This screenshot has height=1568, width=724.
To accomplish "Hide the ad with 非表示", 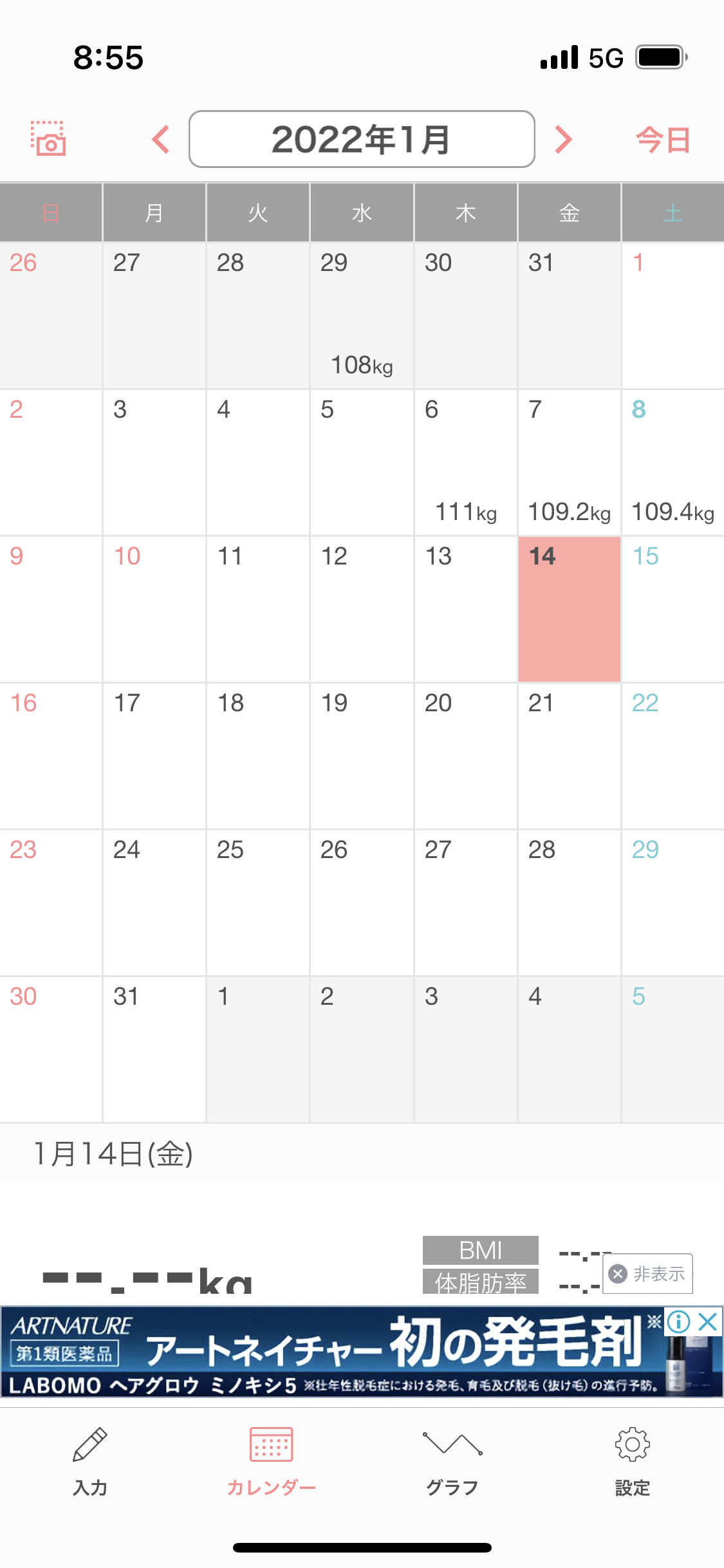I will (648, 1273).
